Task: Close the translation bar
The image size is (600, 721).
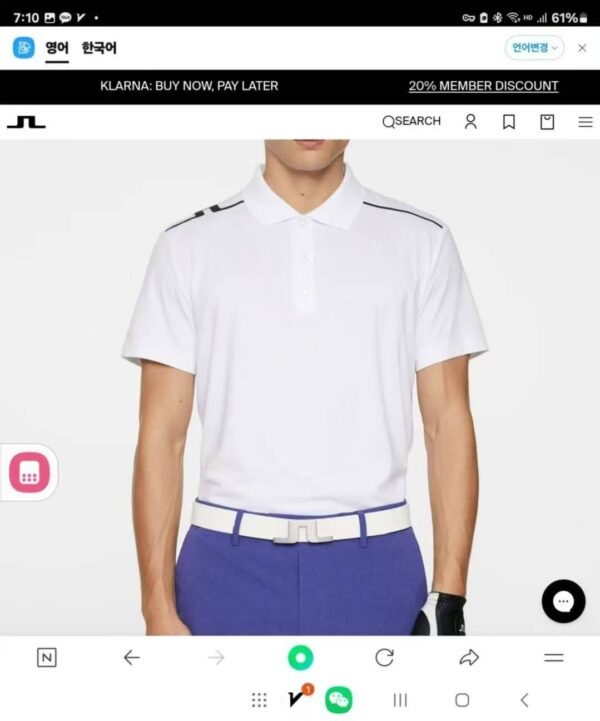Action: (x=582, y=47)
